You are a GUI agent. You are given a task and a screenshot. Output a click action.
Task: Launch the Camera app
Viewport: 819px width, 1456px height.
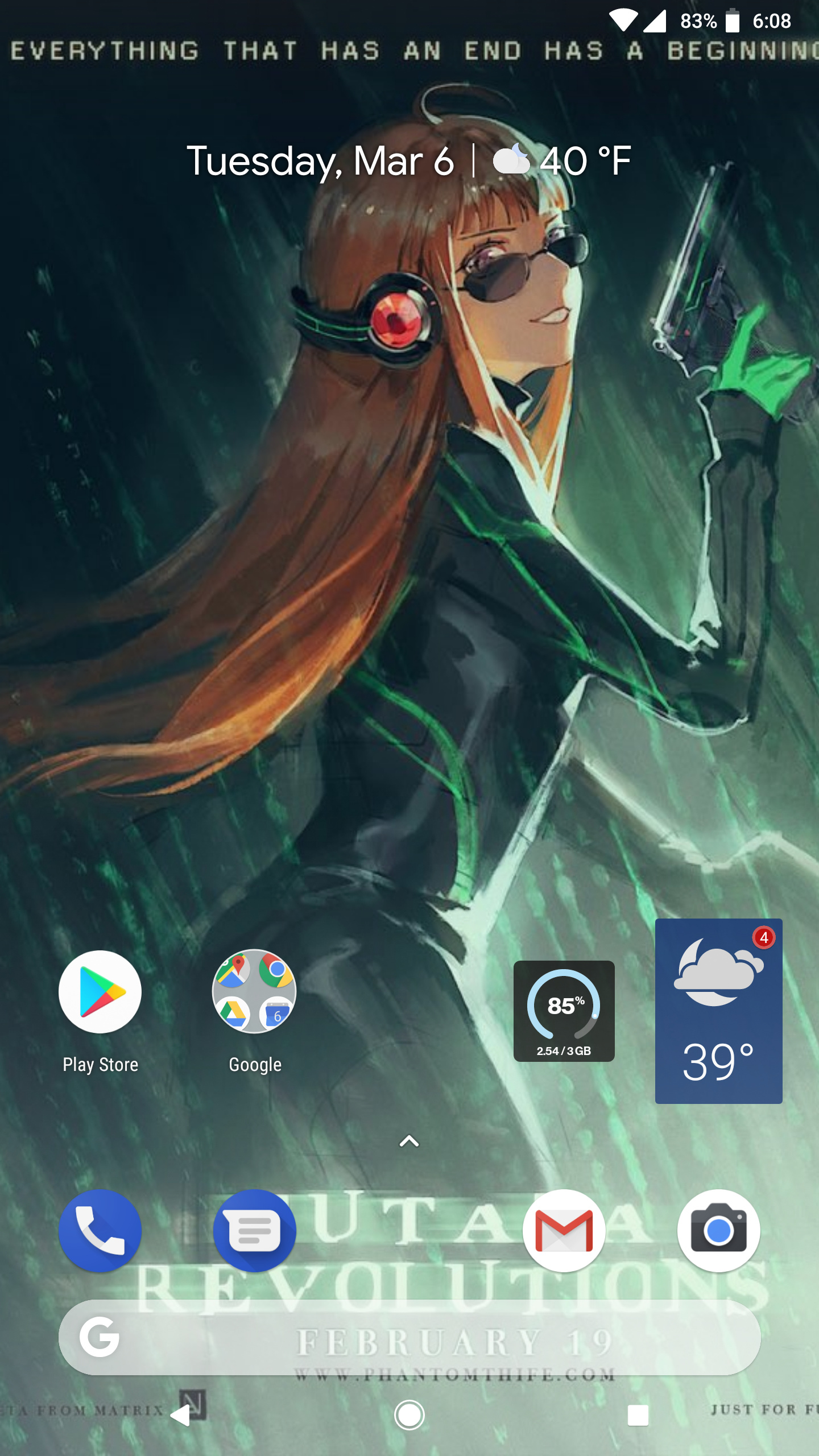point(718,1230)
